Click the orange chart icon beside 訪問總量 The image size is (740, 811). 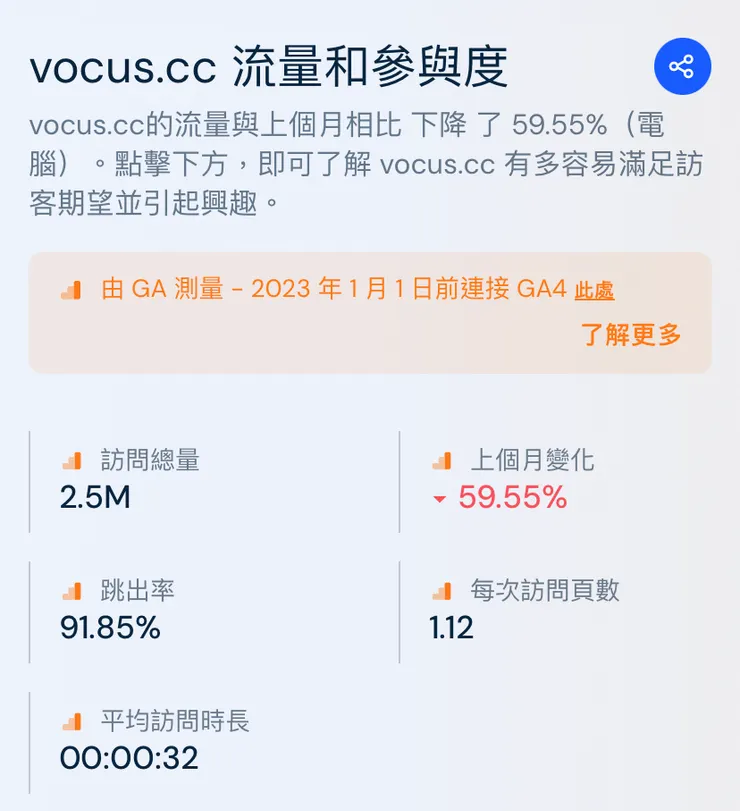[69, 461]
